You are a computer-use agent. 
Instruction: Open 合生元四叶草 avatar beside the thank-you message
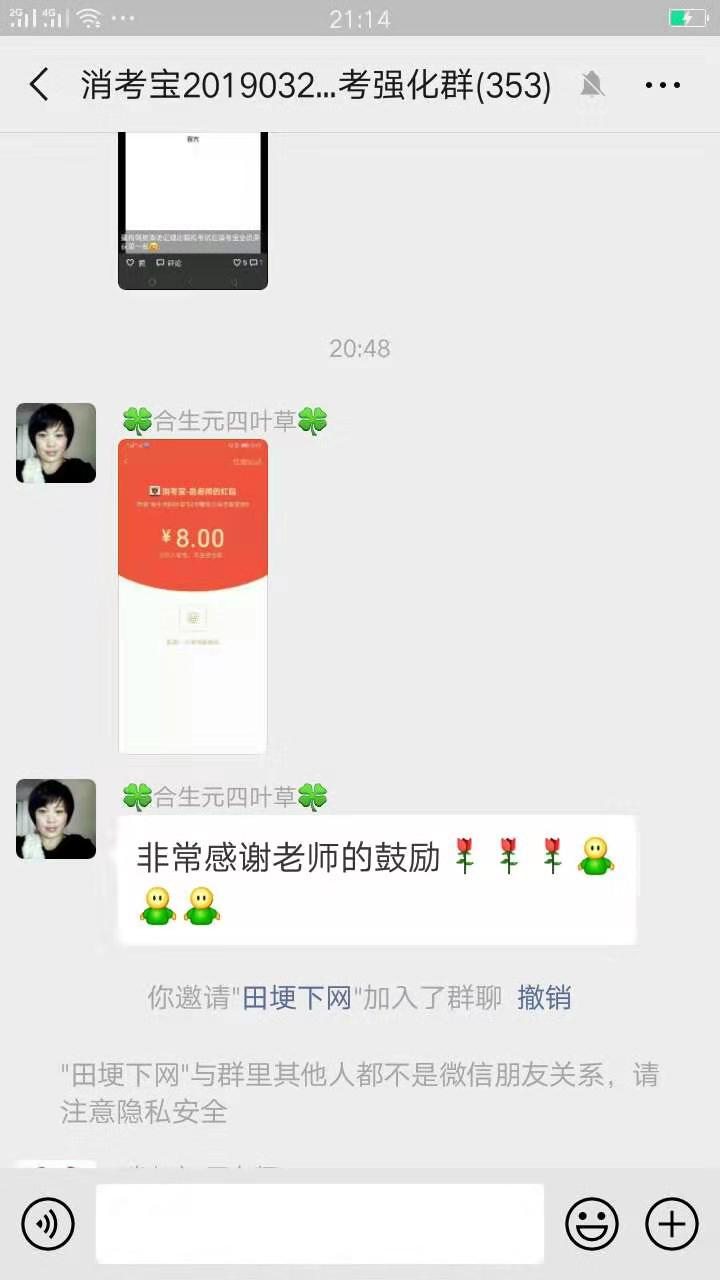(56, 819)
